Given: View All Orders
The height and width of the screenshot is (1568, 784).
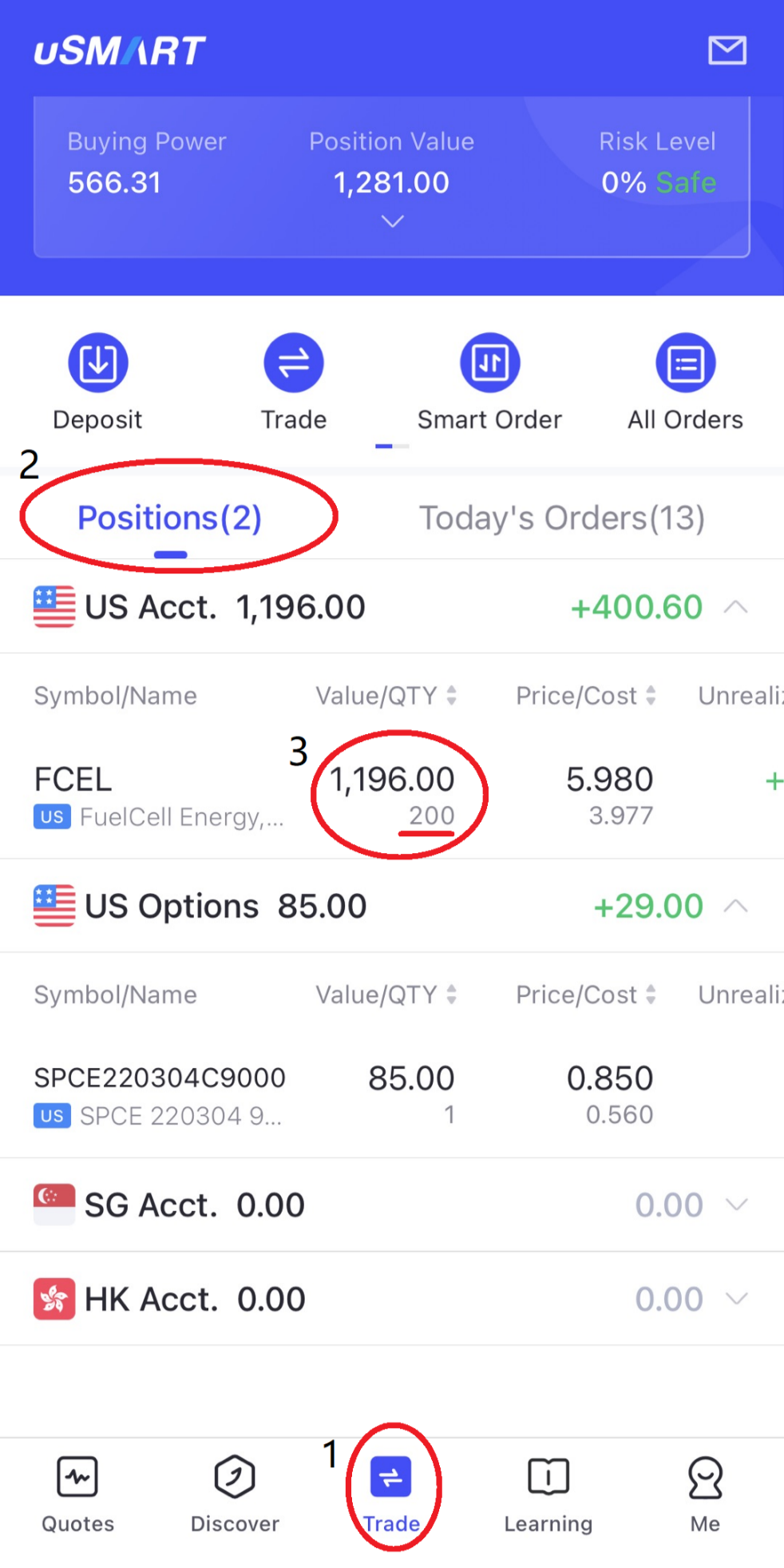Looking at the screenshot, I should [685, 383].
